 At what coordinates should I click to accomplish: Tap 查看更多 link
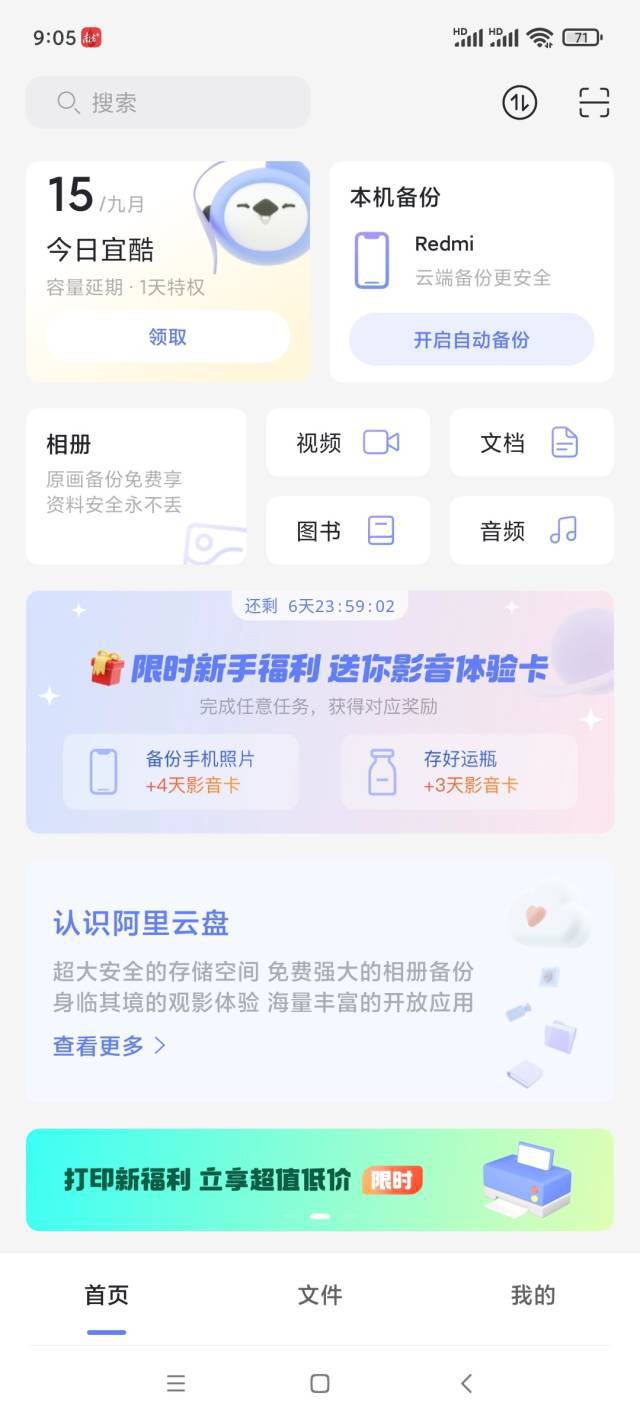(x=109, y=1046)
